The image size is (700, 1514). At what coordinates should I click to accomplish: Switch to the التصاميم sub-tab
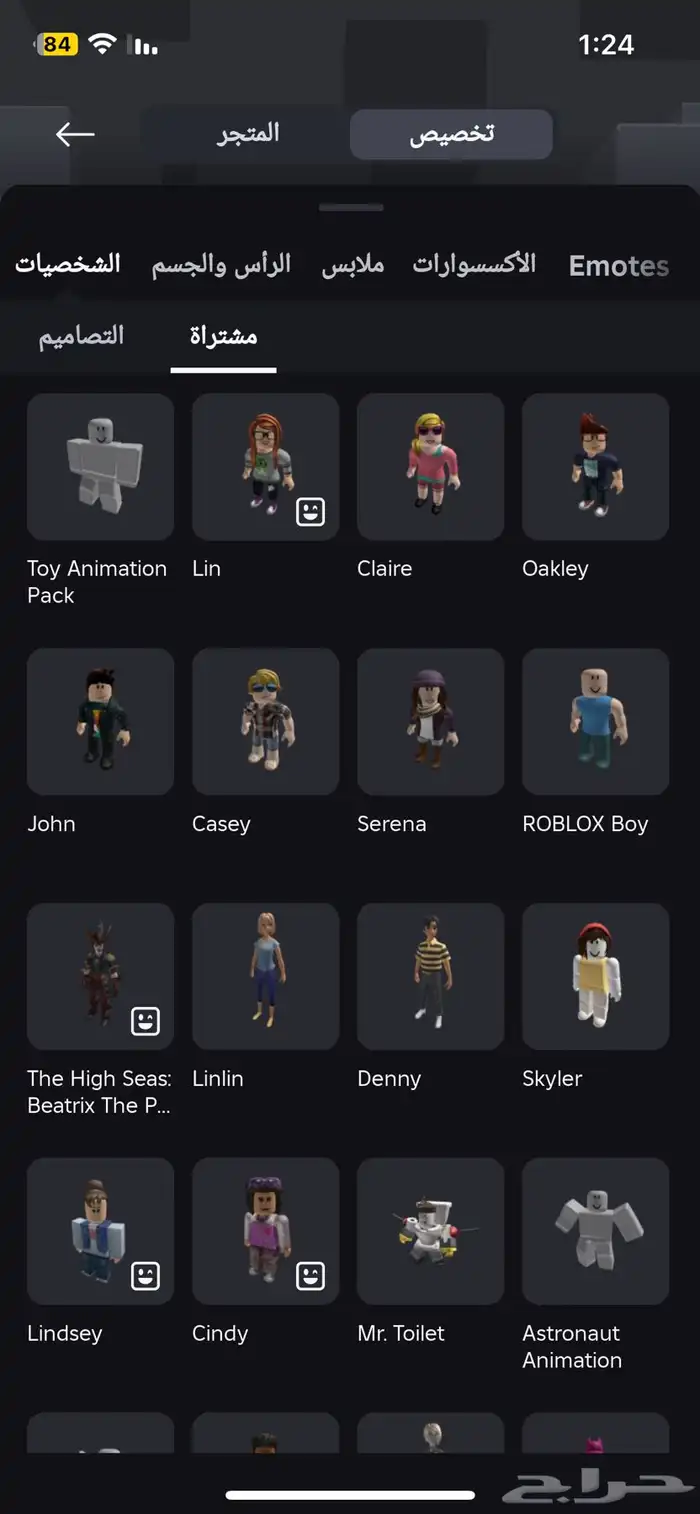point(81,336)
